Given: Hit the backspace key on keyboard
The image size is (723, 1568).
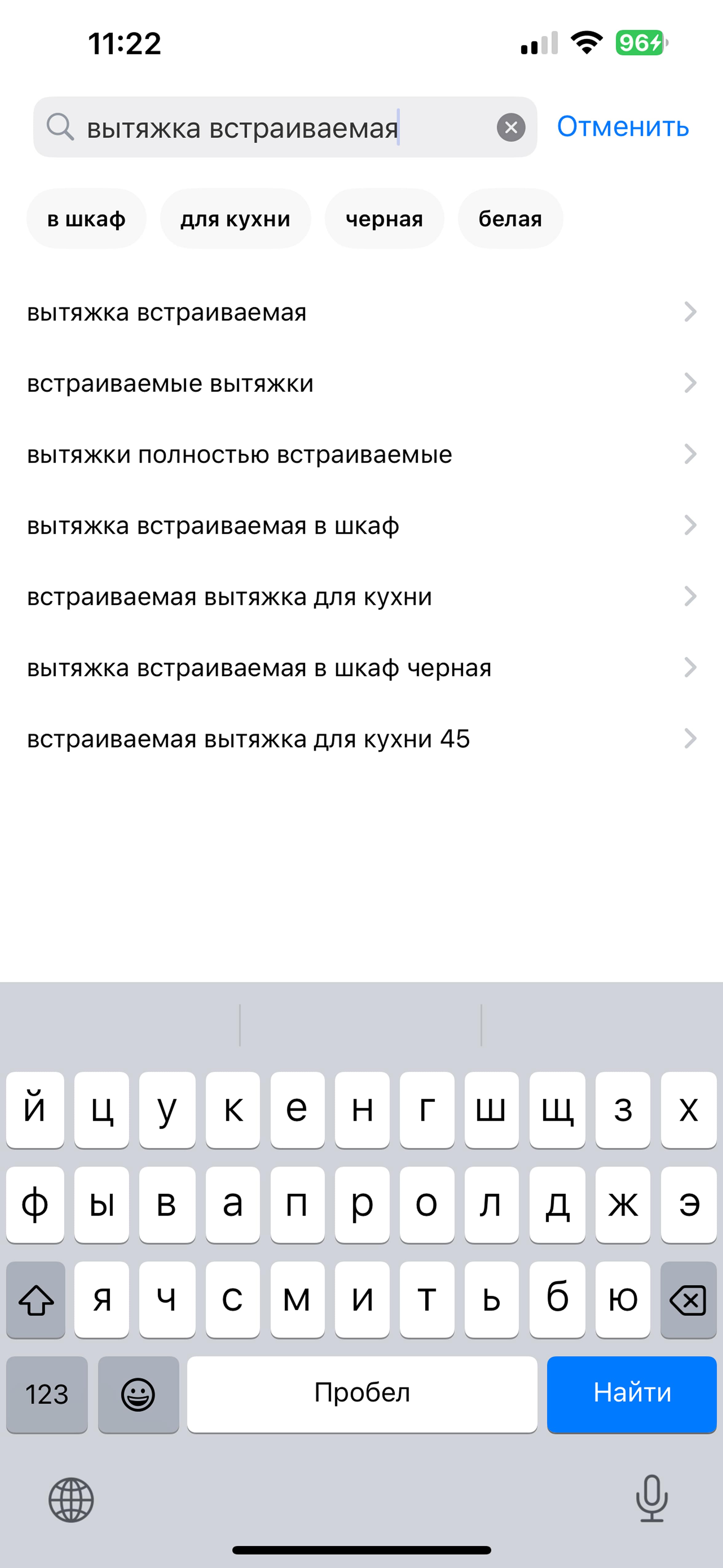Looking at the screenshot, I should 688,1299.
